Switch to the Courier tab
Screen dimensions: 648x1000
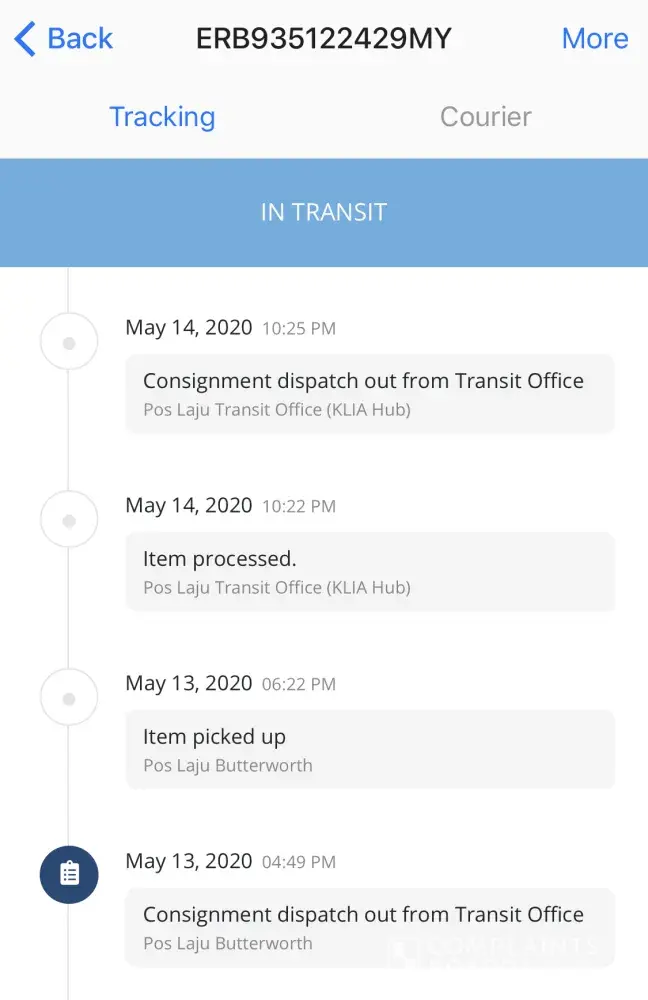[x=485, y=117]
